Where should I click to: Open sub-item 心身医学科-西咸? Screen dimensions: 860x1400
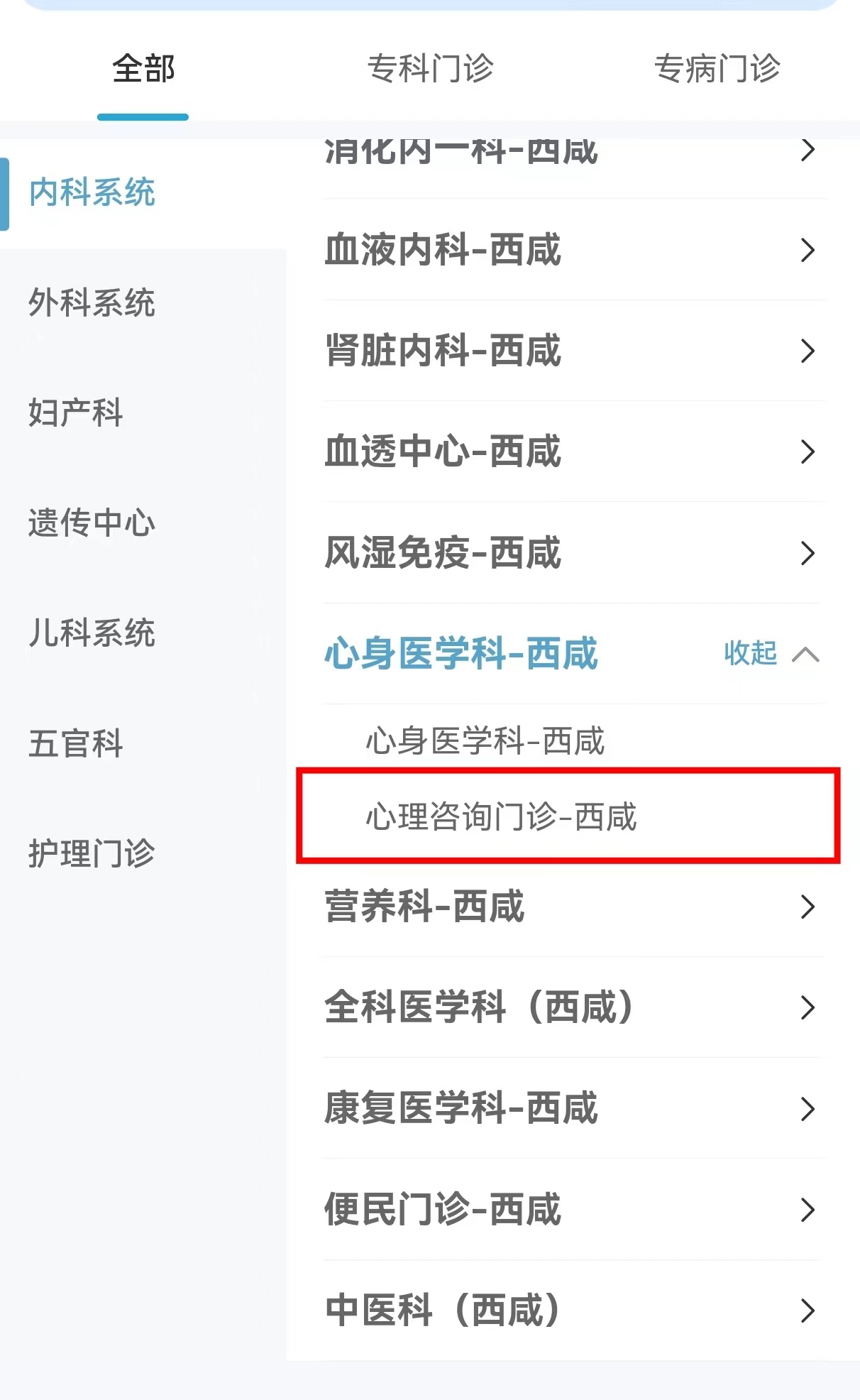tap(485, 741)
